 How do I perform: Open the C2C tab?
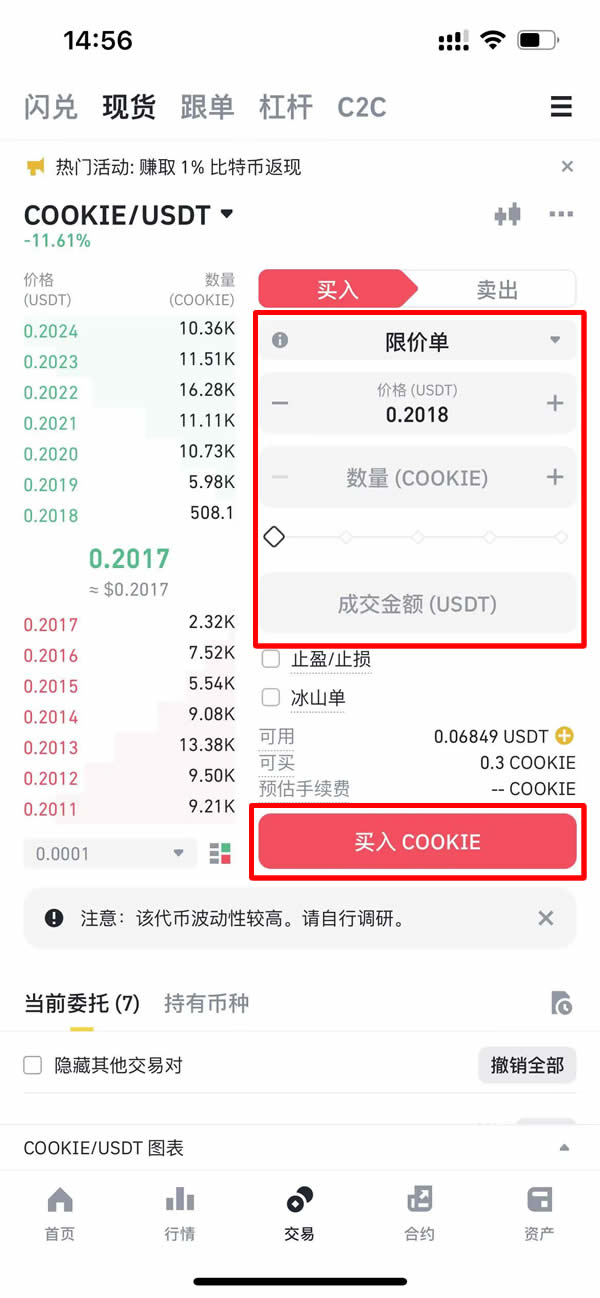click(361, 107)
